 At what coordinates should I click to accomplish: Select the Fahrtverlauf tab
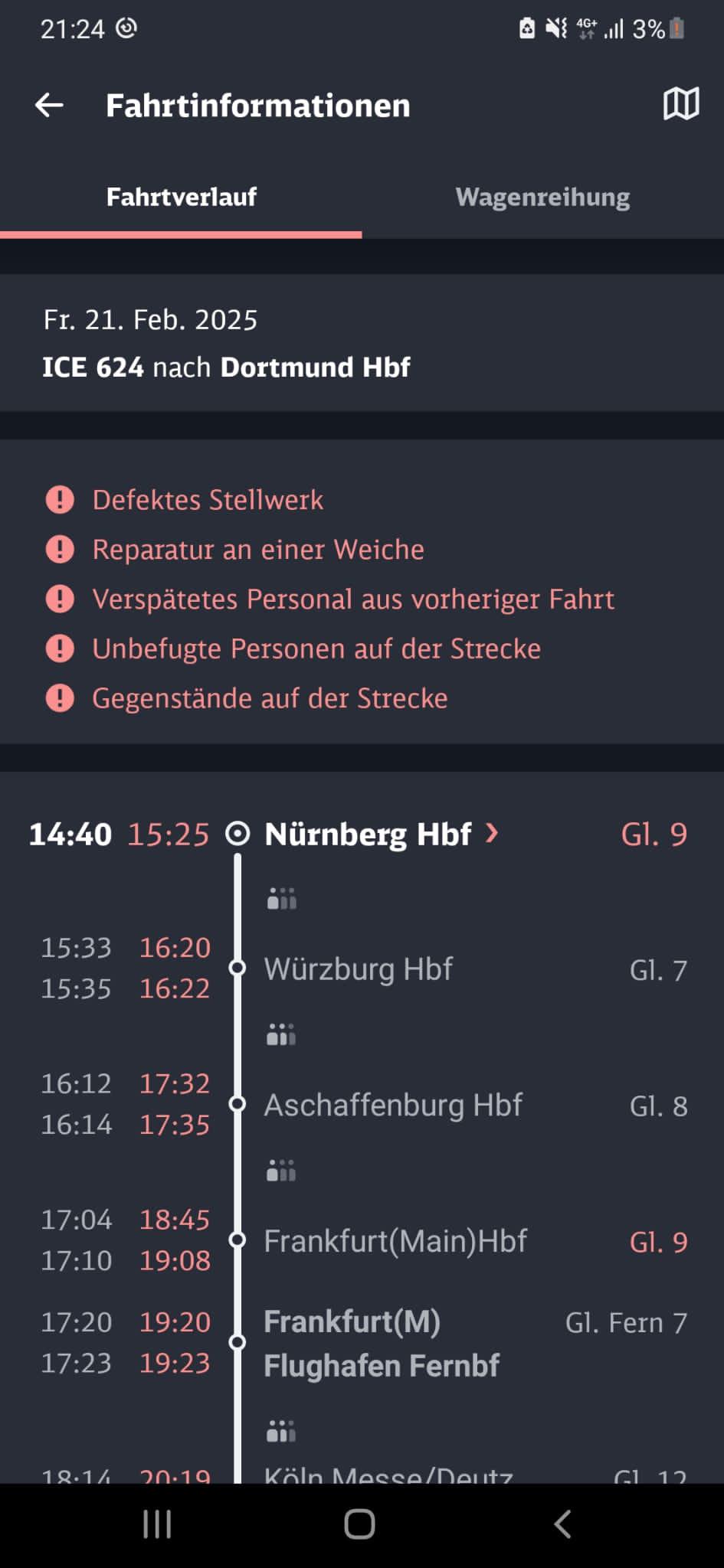point(181,198)
